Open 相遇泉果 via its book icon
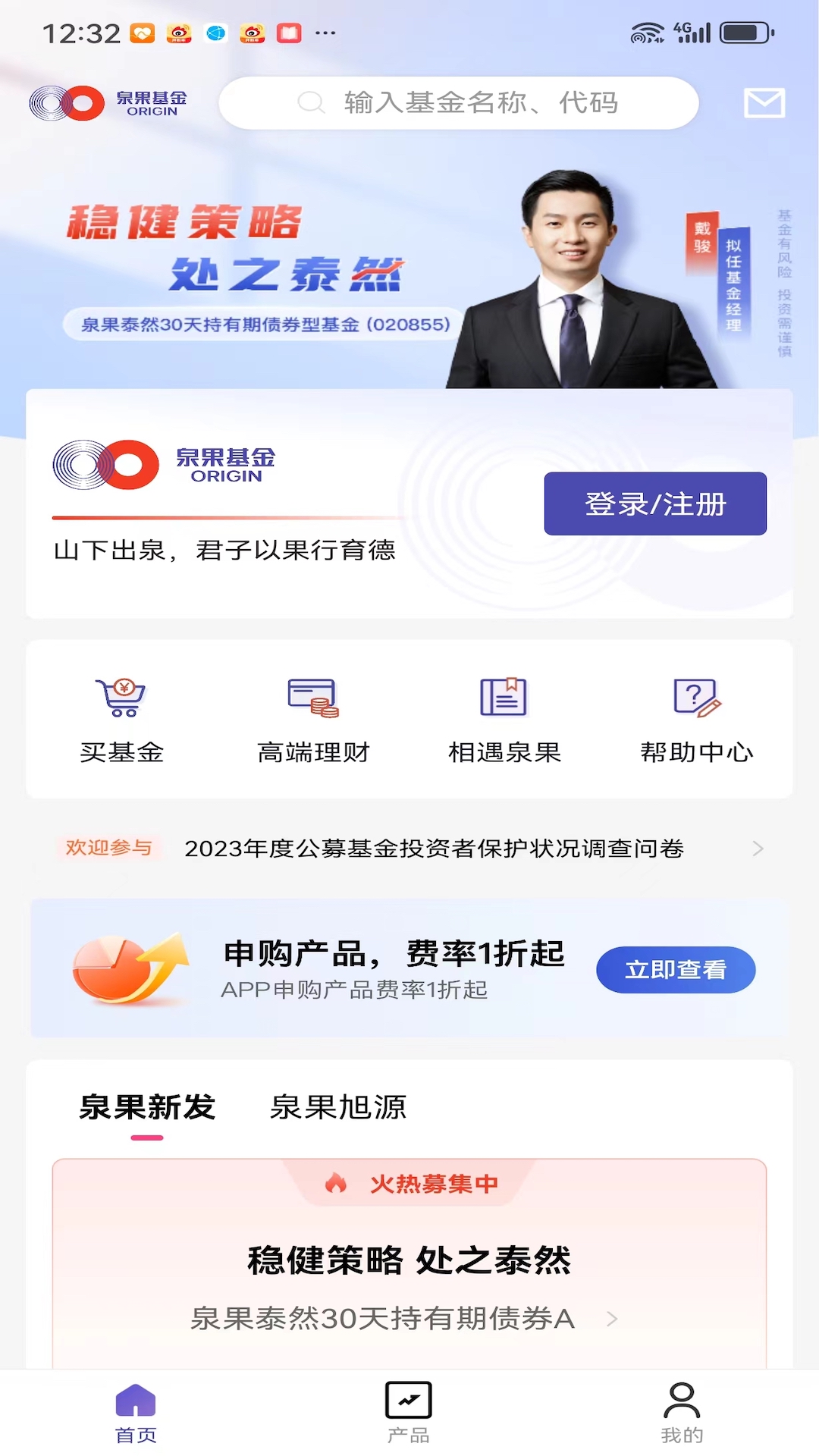The height and width of the screenshot is (1456, 819). (x=503, y=696)
